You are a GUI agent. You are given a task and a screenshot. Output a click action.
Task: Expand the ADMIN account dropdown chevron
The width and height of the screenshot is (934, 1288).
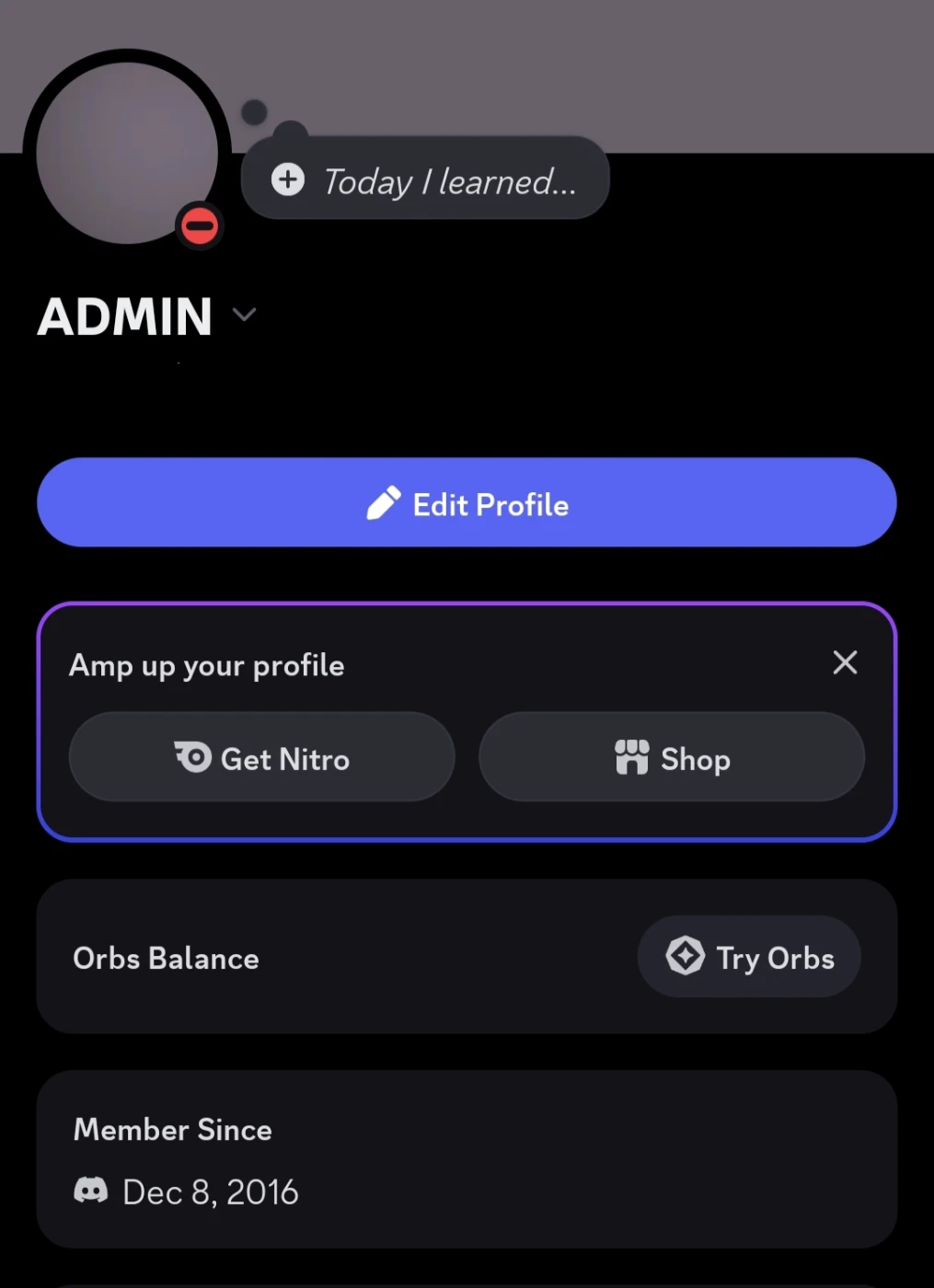(x=244, y=315)
